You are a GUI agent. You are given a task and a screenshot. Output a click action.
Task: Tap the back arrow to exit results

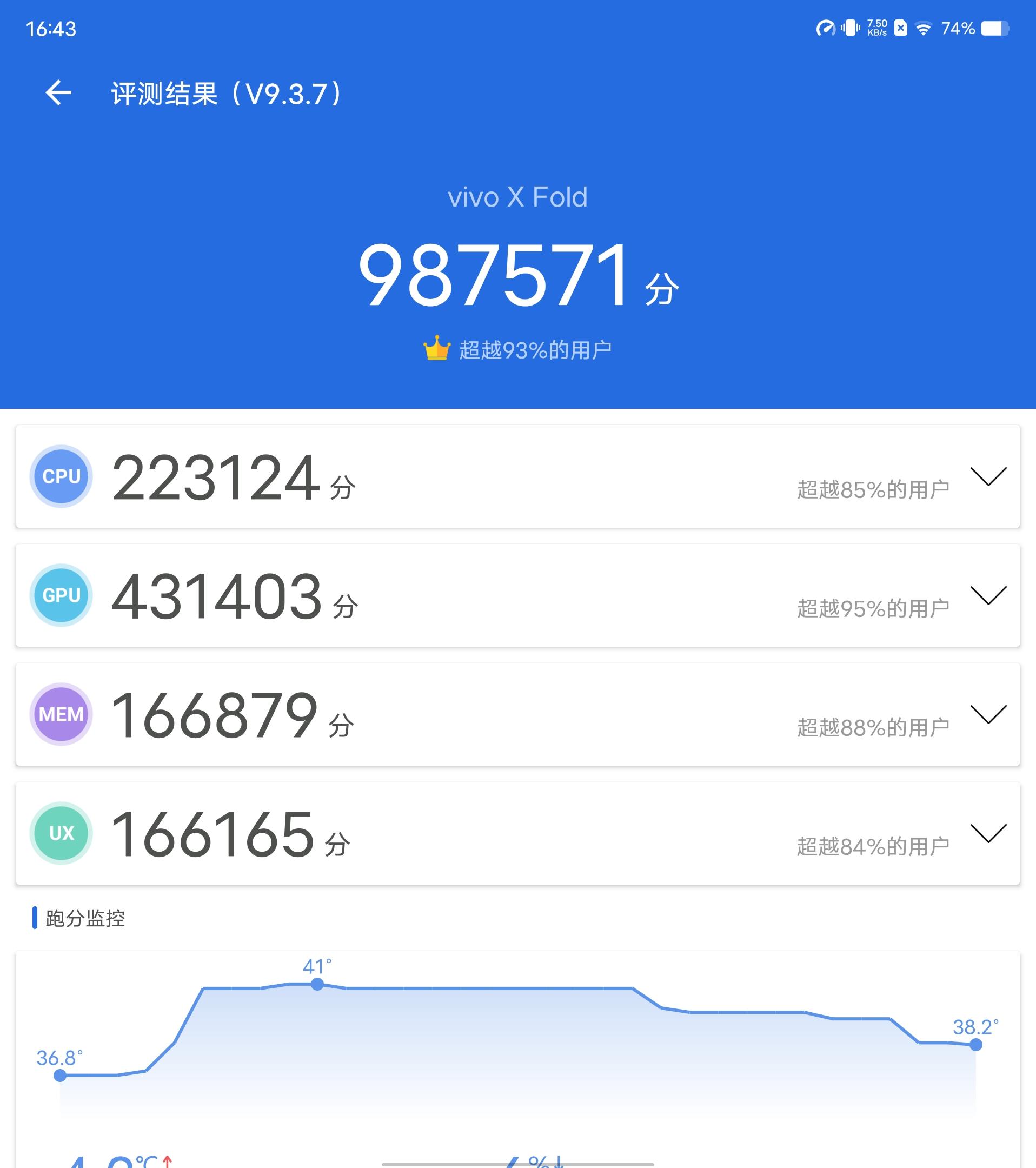click(60, 93)
